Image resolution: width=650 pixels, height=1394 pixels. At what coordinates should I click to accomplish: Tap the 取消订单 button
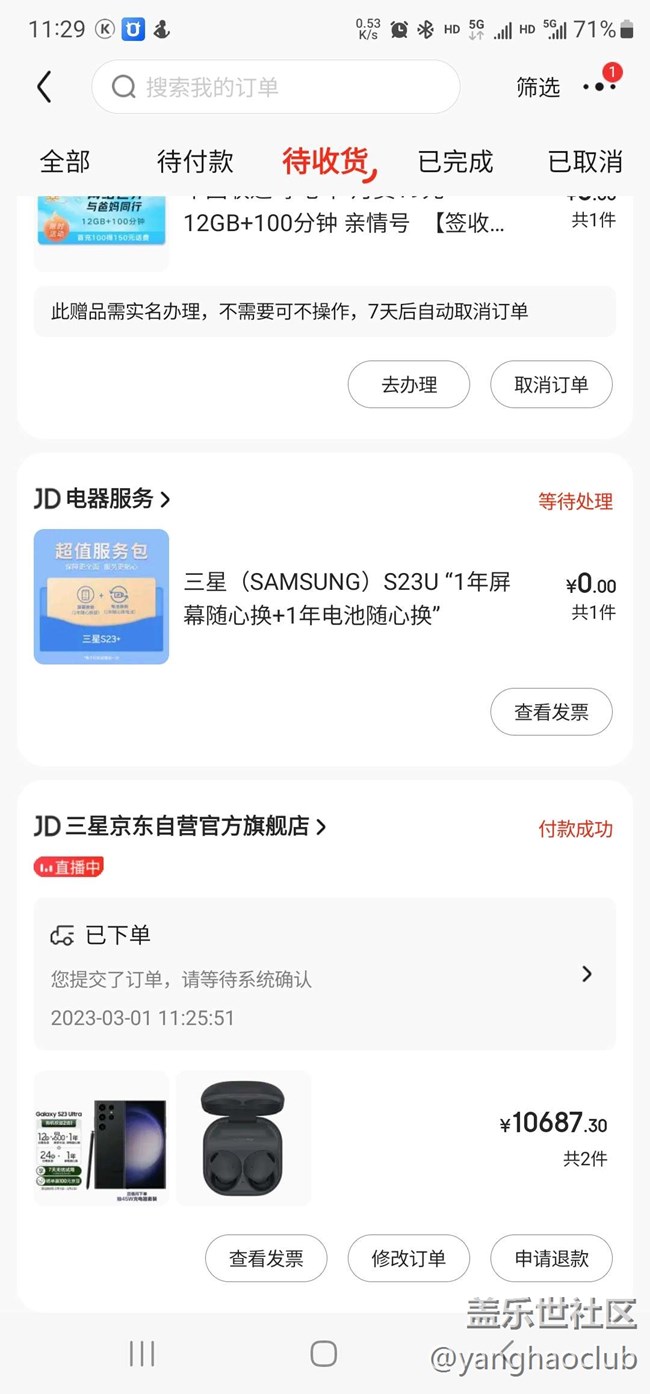[551, 385]
